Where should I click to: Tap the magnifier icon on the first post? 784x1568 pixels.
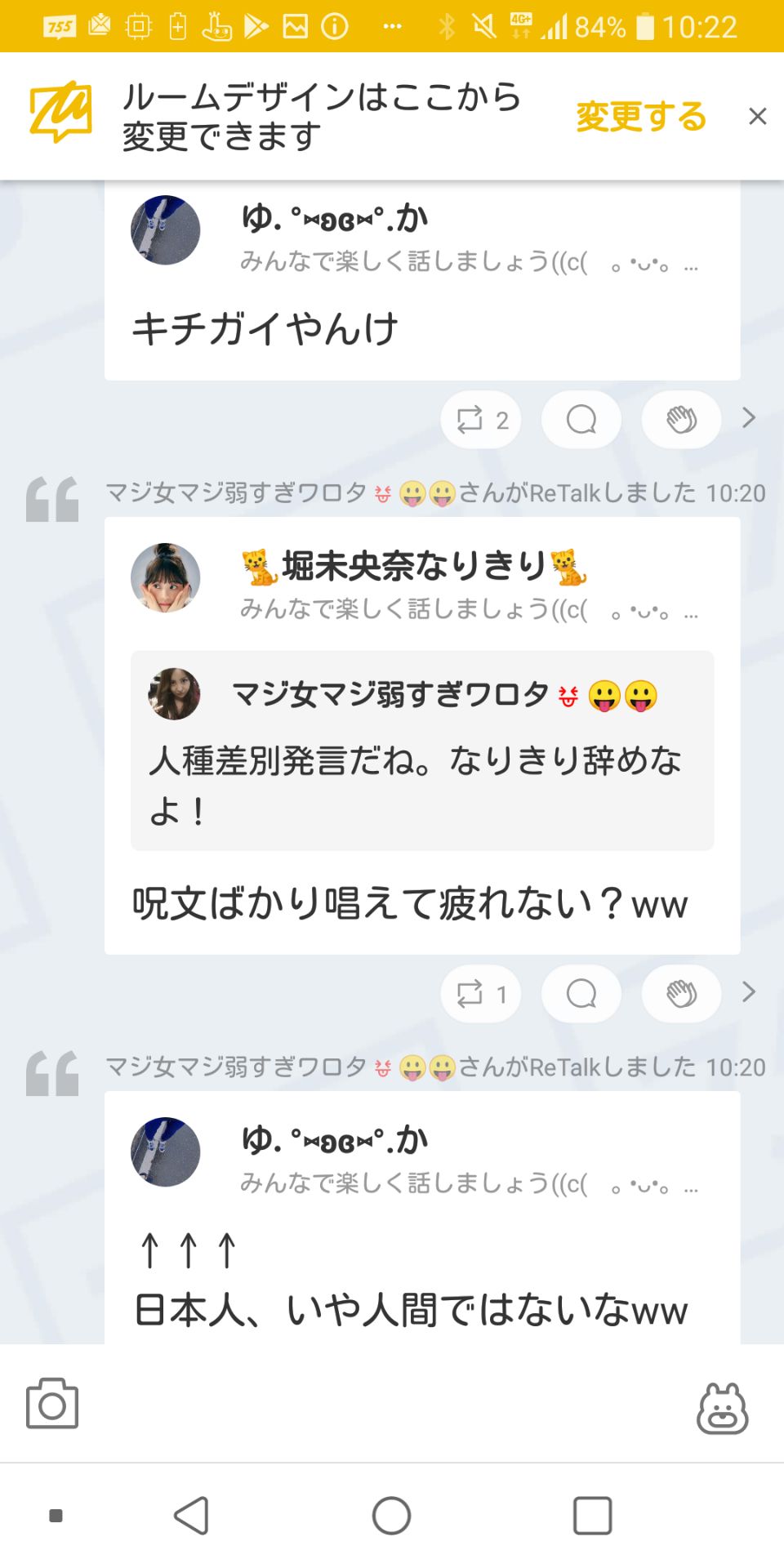click(x=581, y=419)
